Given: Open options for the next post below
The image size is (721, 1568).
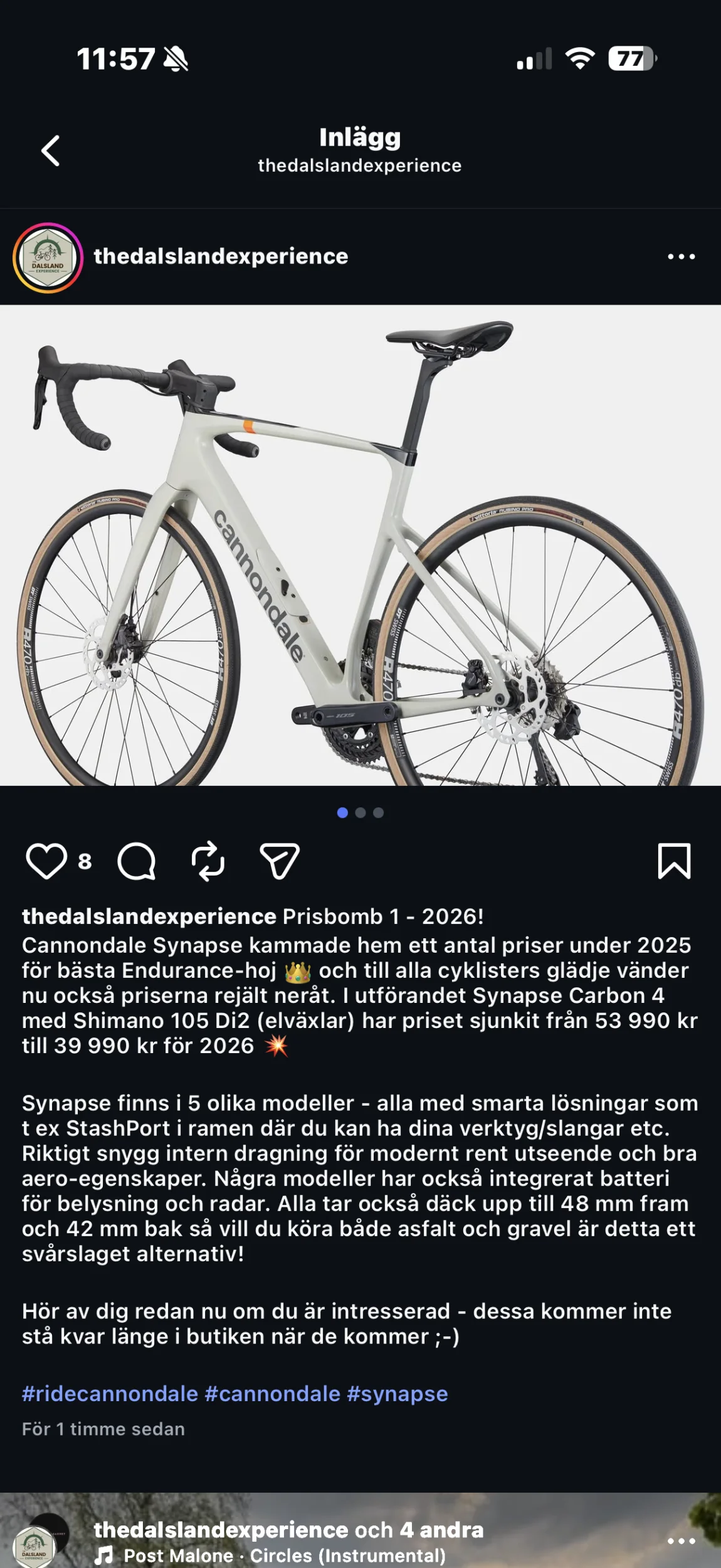Looking at the screenshot, I should pyautogui.click(x=681, y=1541).
